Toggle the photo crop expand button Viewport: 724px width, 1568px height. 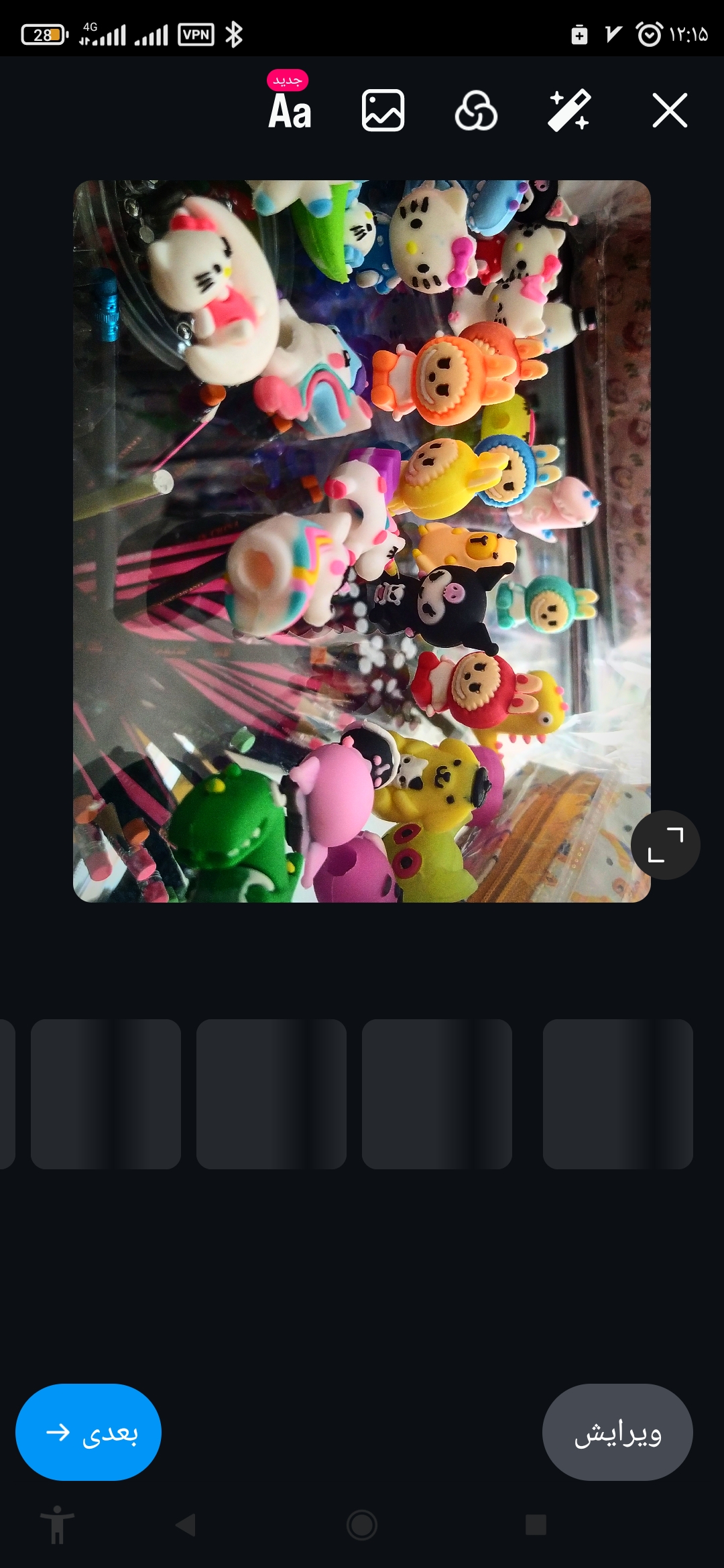(665, 844)
